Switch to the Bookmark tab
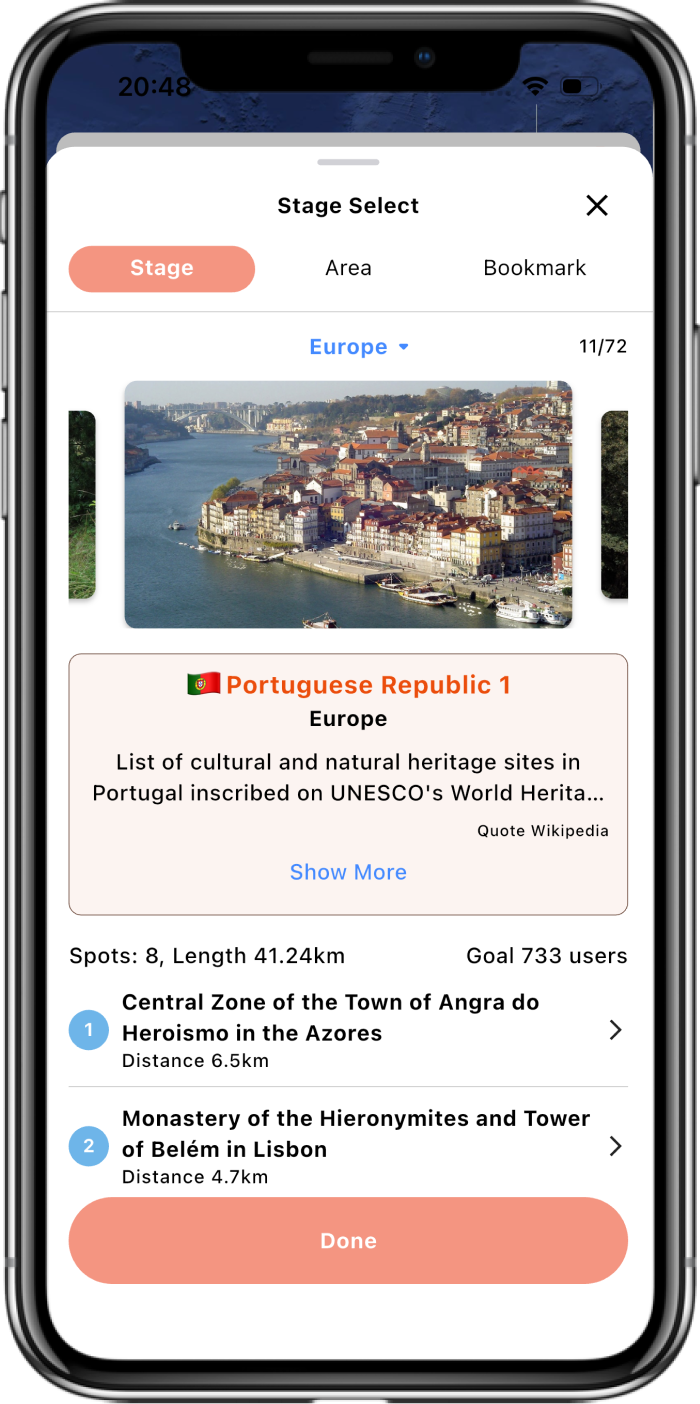The width and height of the screenshot is (700, 1404). (534, 268)
